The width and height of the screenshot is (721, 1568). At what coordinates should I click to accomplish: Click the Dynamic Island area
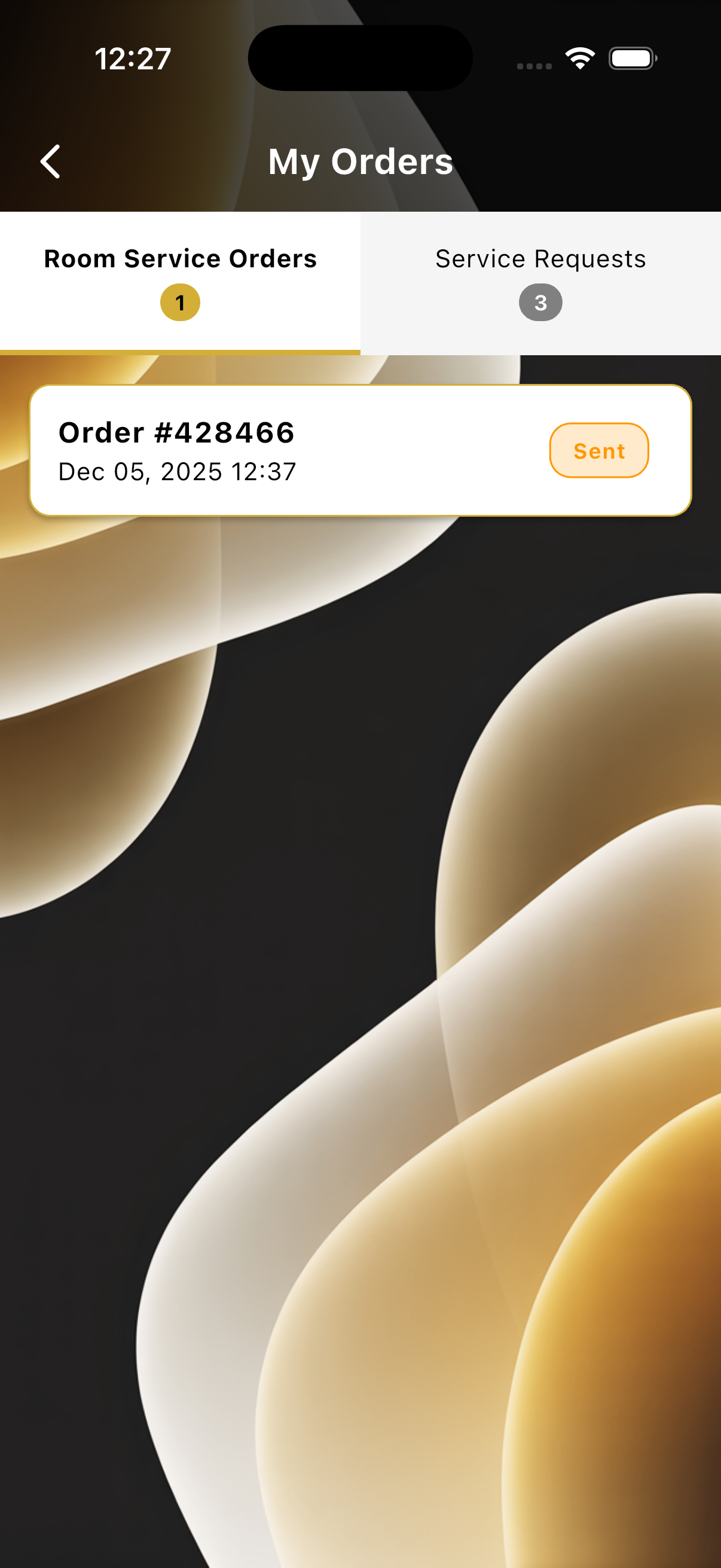(360, 57)
